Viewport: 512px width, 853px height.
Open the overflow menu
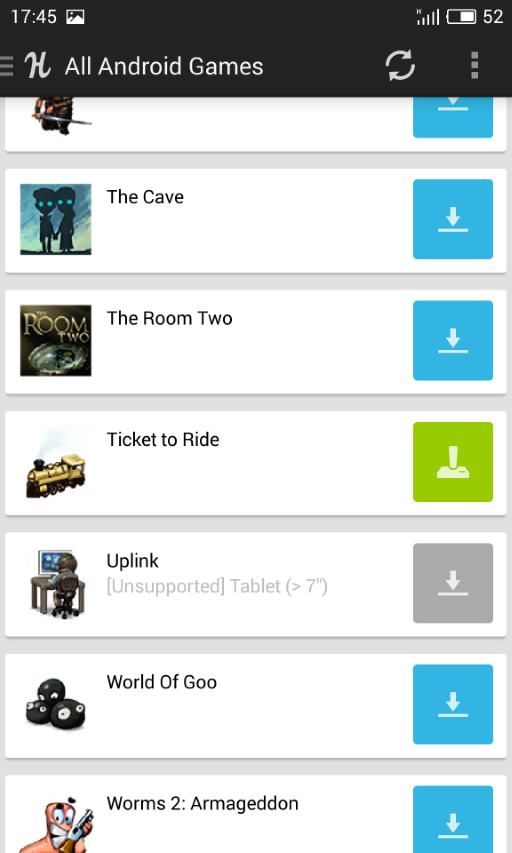point(474,66)
